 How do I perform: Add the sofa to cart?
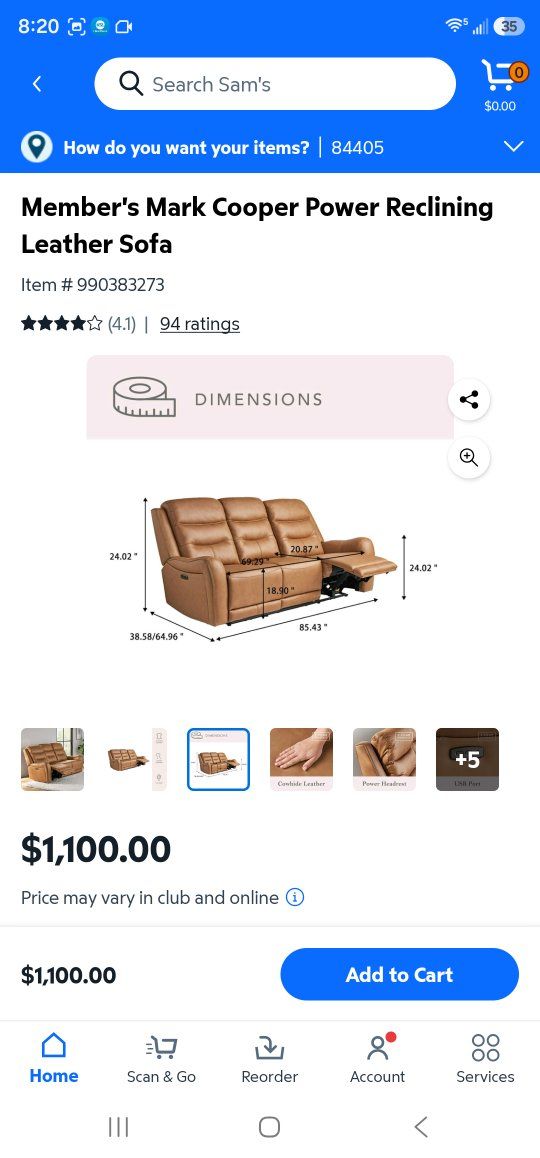pyautogui.click(x=400, y=974)
